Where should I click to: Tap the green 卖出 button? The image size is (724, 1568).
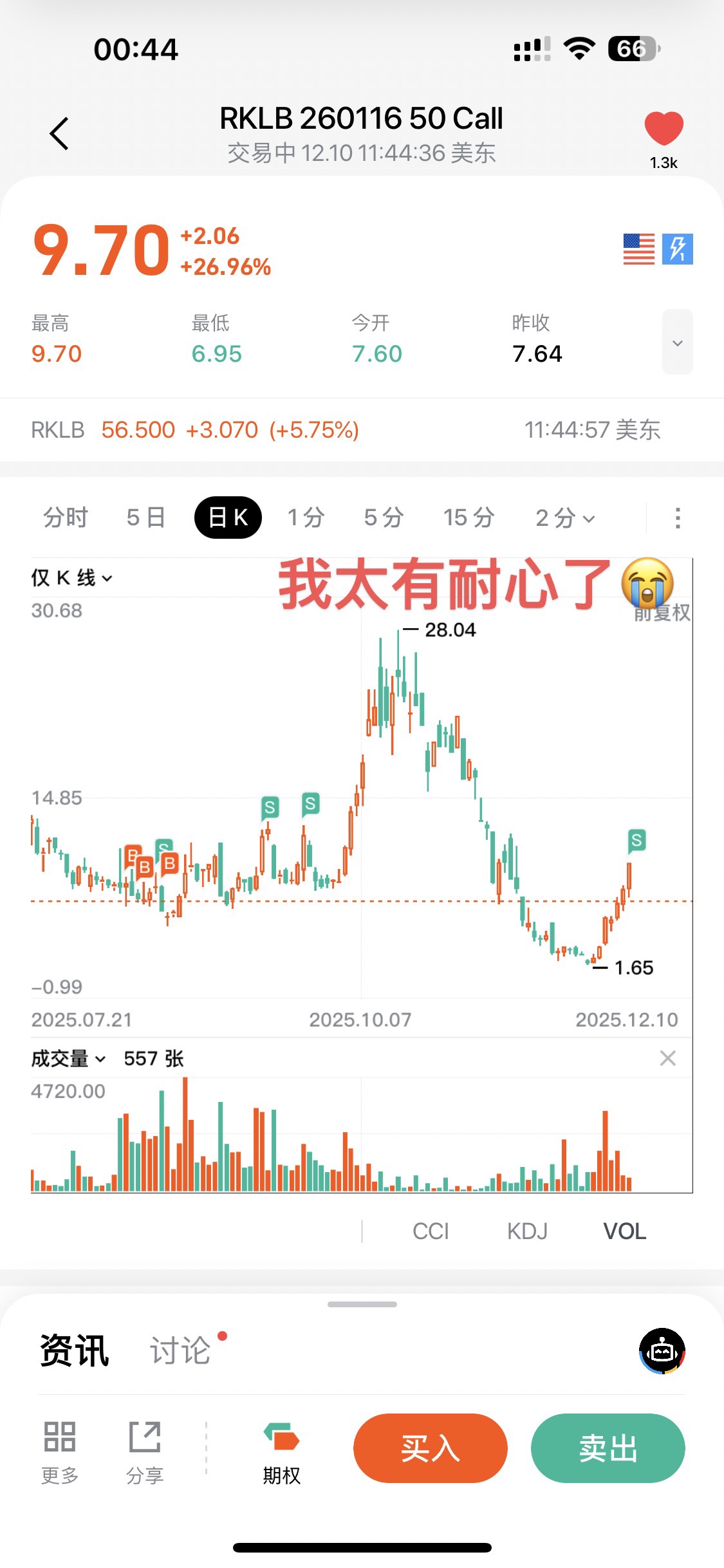[x=608, y=1448]
